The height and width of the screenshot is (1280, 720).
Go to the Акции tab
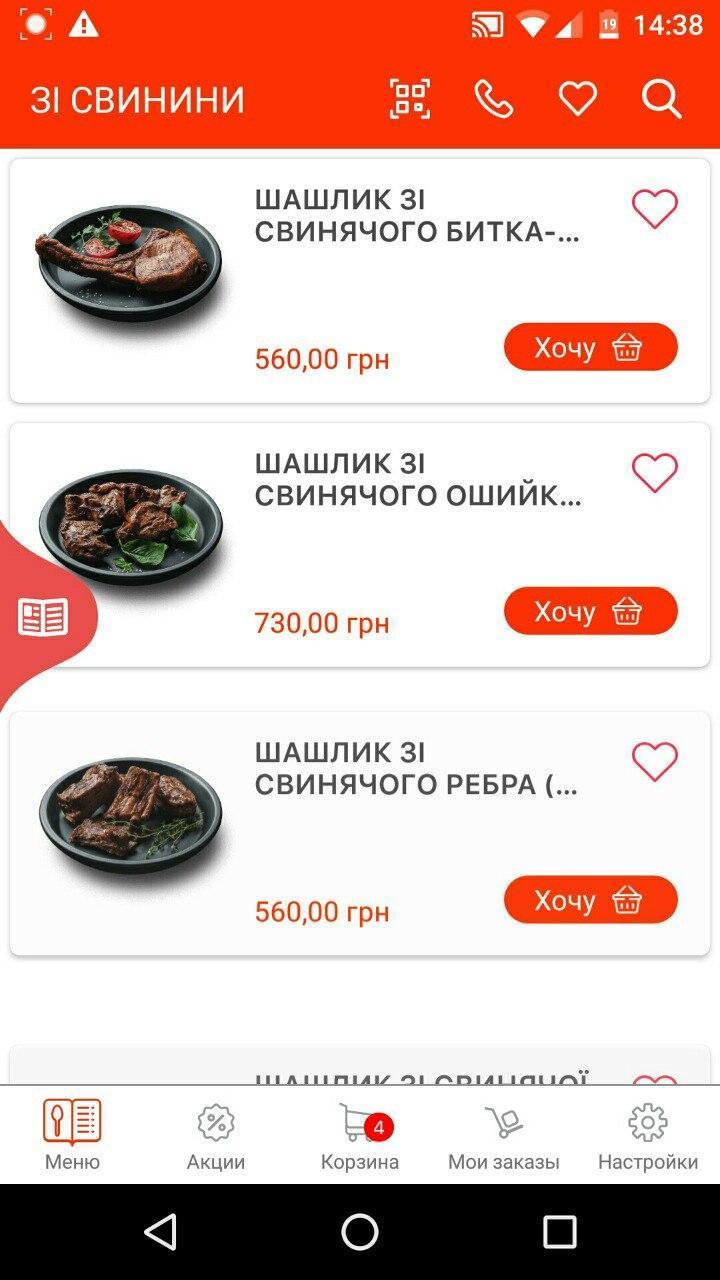point(216,1135)
